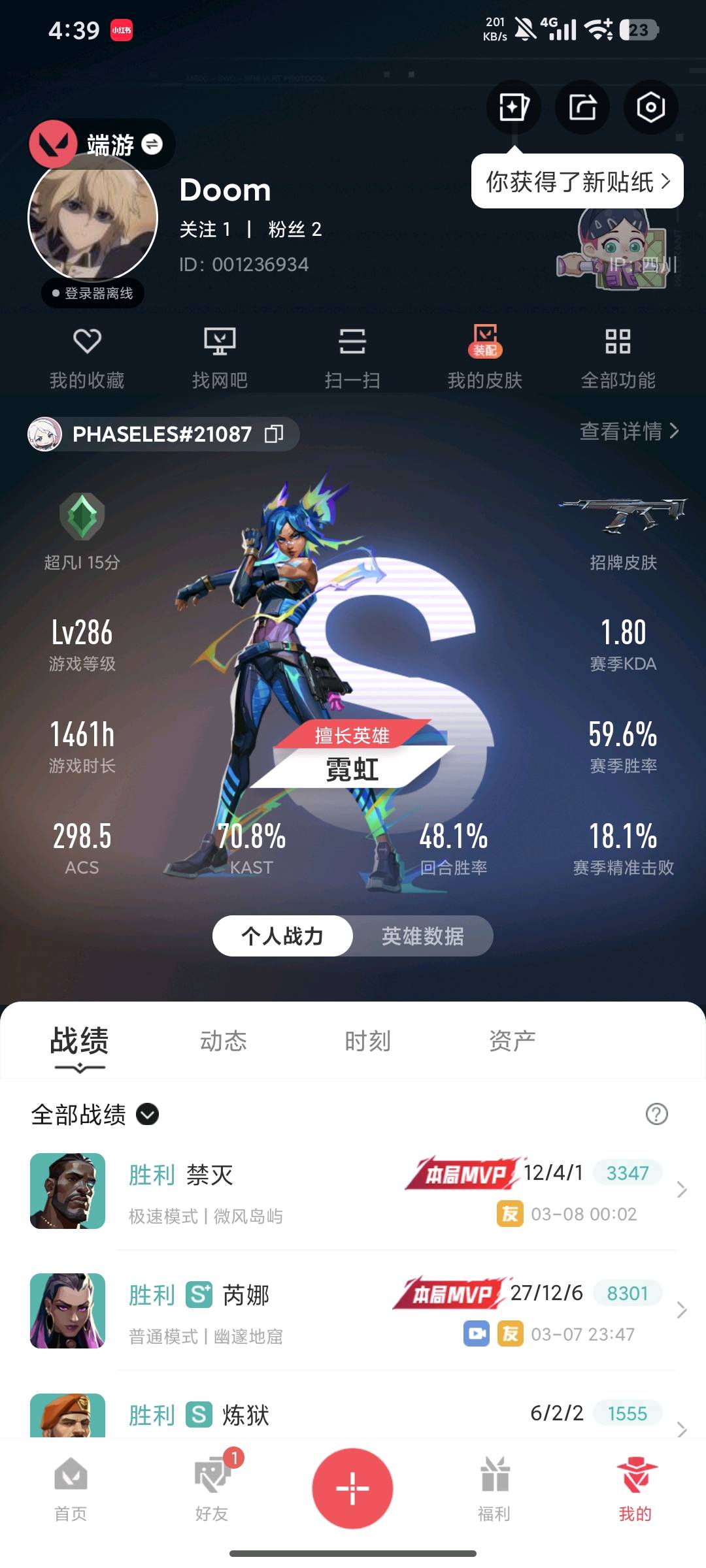Share the profile page
Screen dimensions: 706x1568
(582, 107)
